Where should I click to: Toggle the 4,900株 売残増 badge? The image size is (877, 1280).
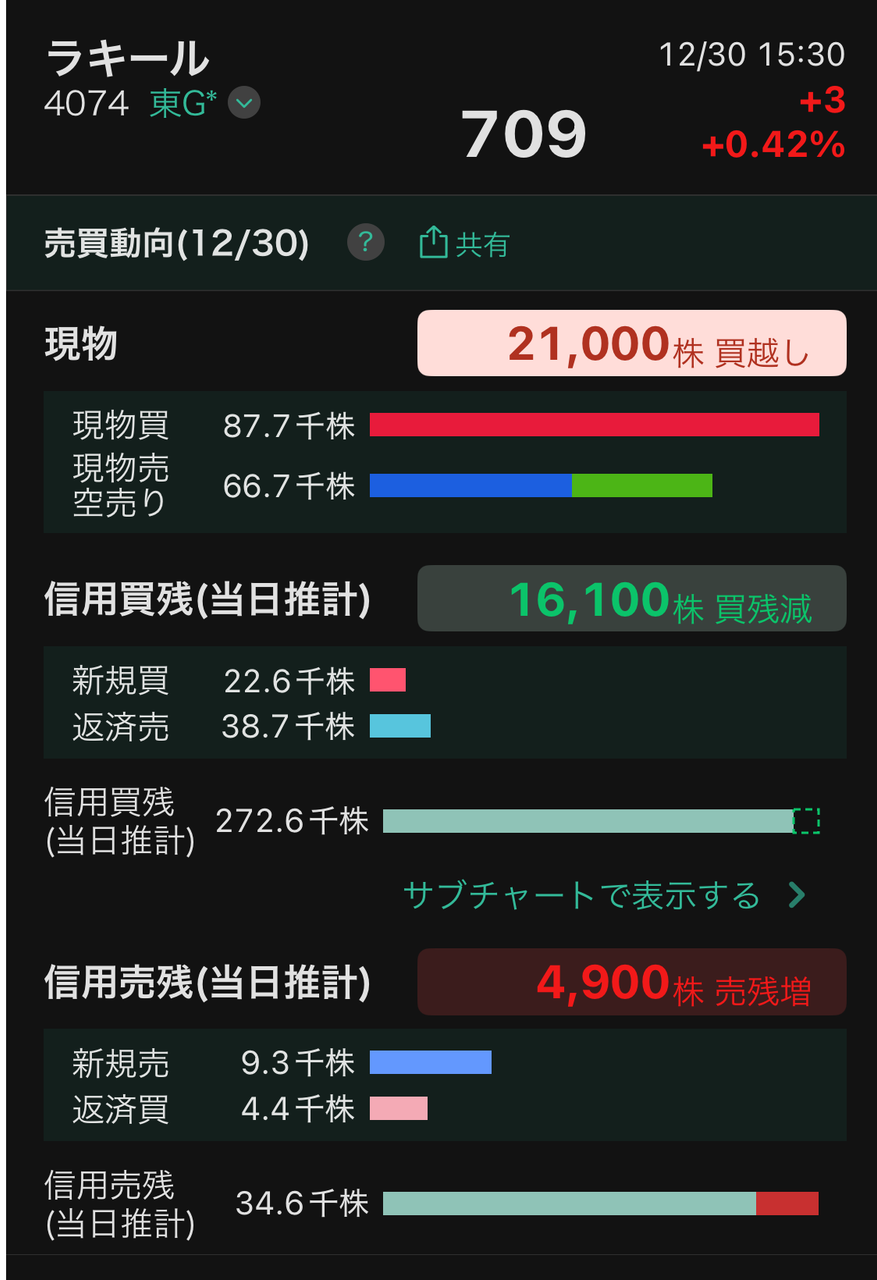click(x=631, y=982)
